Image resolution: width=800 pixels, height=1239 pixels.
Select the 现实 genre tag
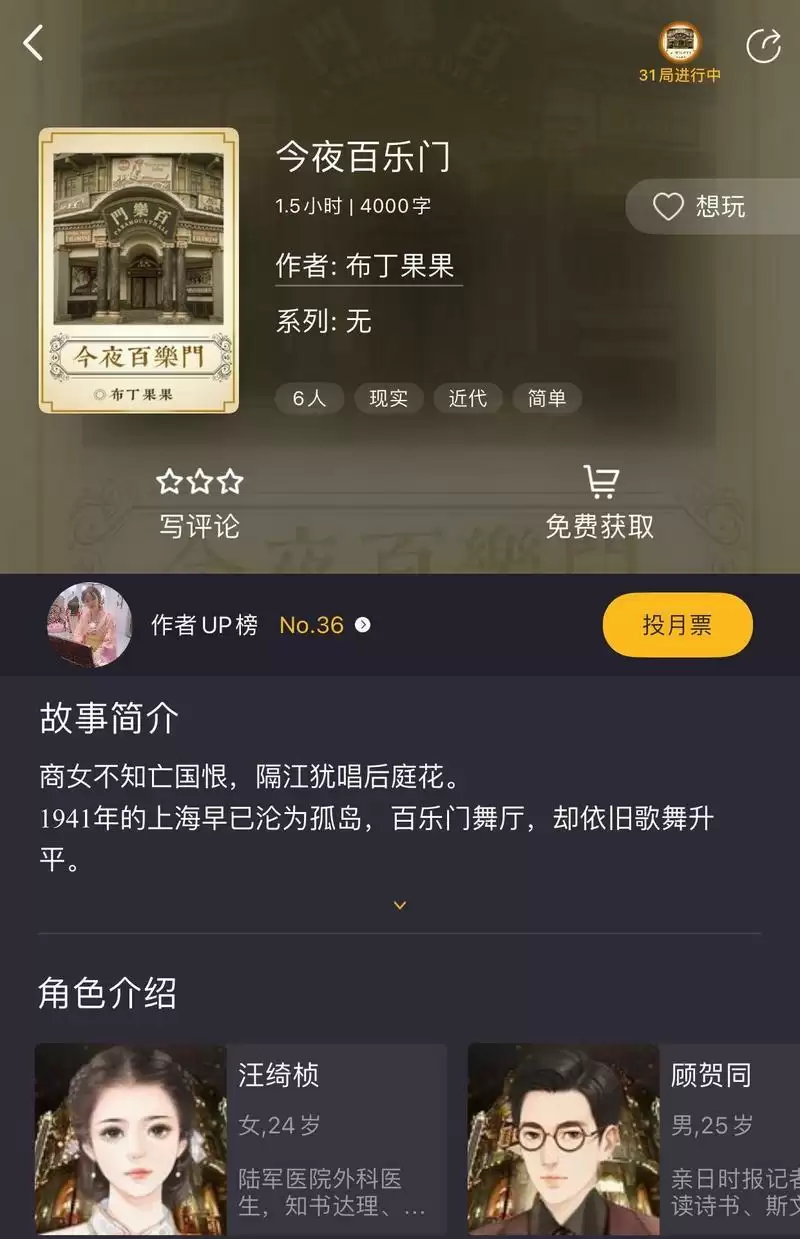pyautogui.click(x=388, y=398)
